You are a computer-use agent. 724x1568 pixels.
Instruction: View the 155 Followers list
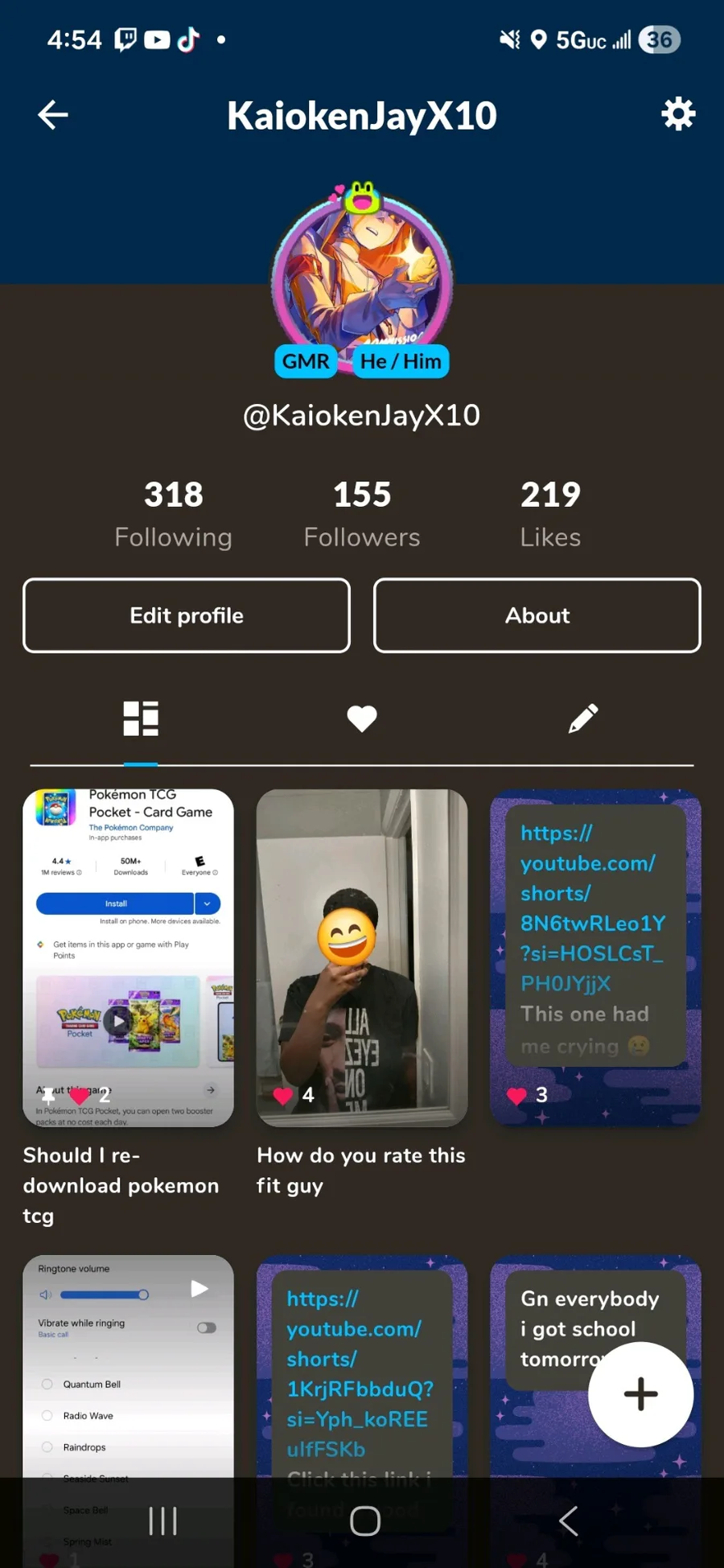(362, 514)
